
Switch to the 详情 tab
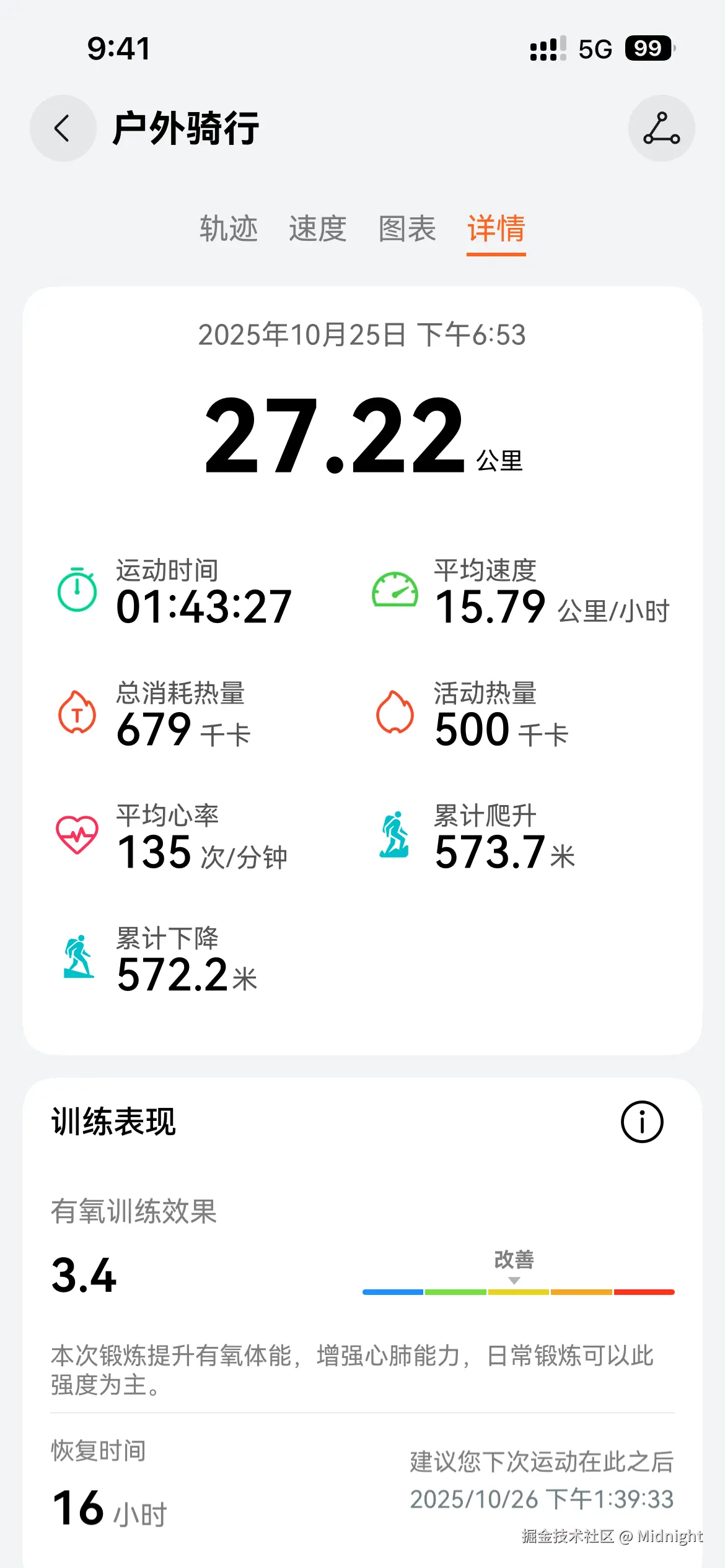pos(495,229)
